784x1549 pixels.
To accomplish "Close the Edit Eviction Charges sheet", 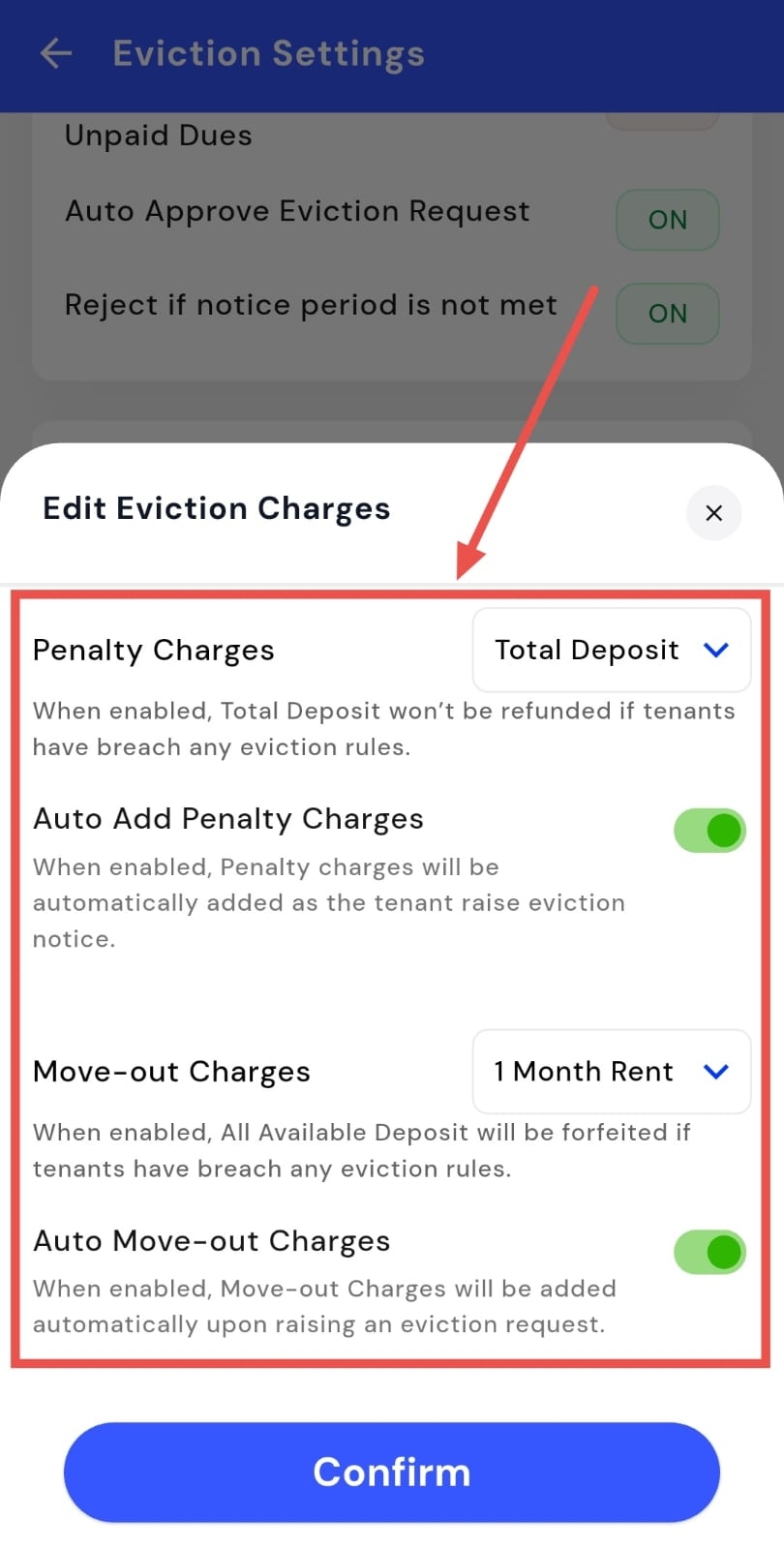I will pyautogui.click(x=713, y=513).
